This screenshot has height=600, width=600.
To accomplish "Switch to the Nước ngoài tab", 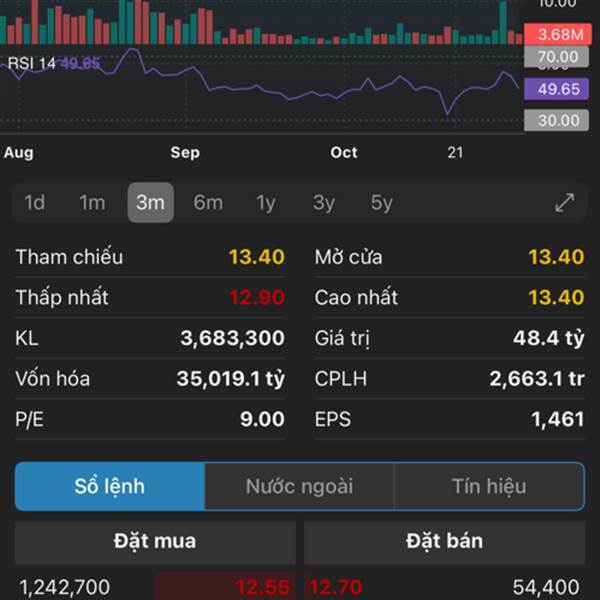I will coord(299,487).
